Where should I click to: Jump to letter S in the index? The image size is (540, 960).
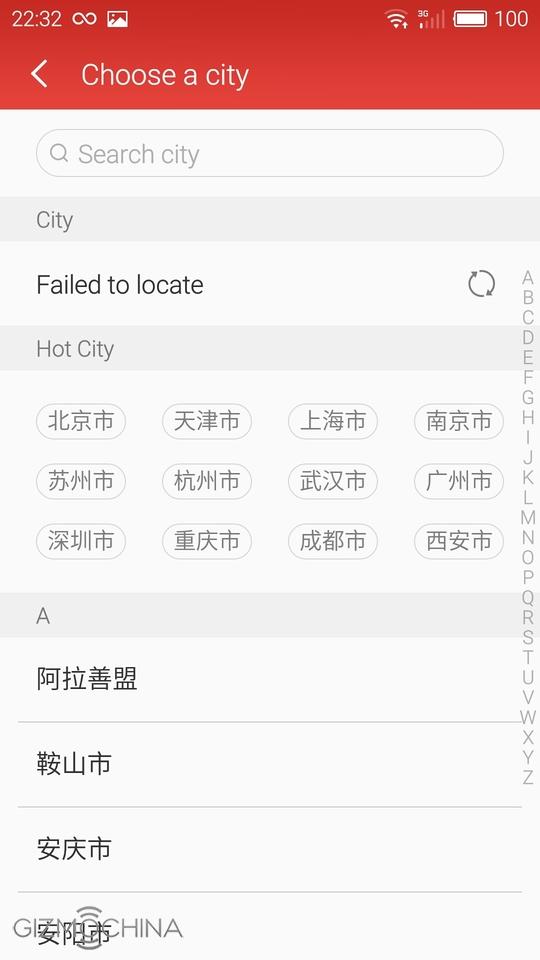pos(528,637)
